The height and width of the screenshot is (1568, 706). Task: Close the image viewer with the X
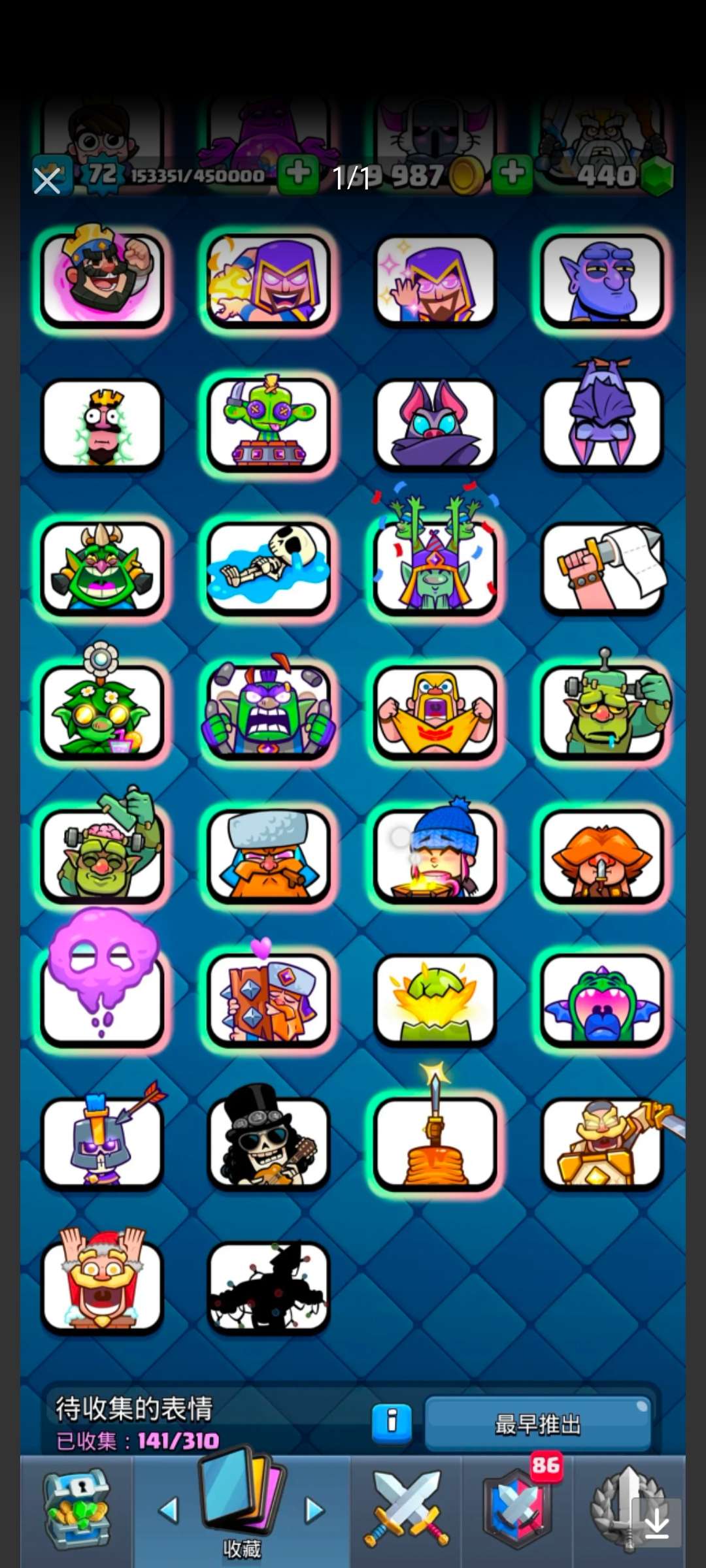click(x=47, y=180)
